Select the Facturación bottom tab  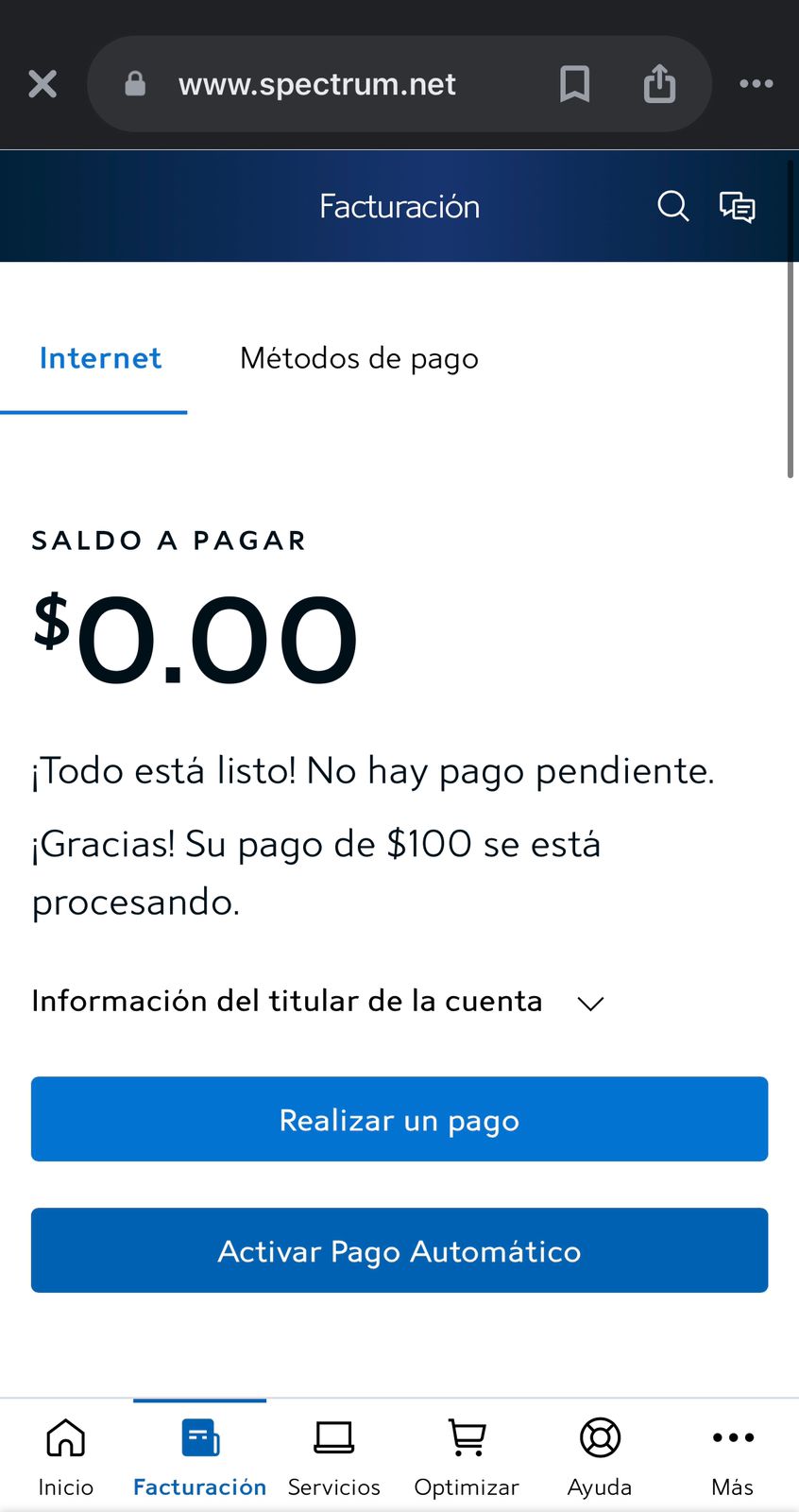(199, 1457)
